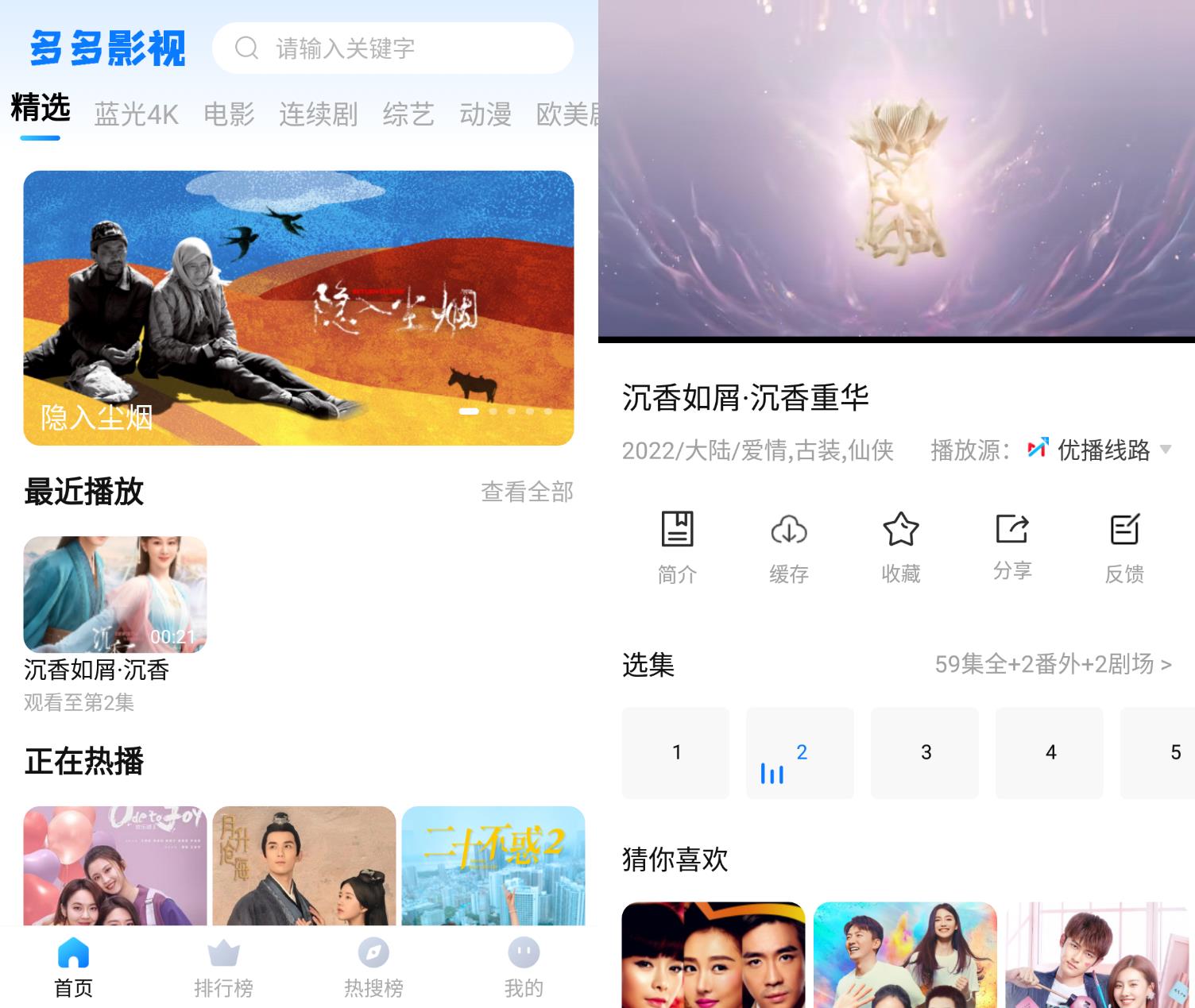The height and width of the screenshot is (1008, 1195).
Task: Switch to the 电影 tab
Action: (229, 114)
